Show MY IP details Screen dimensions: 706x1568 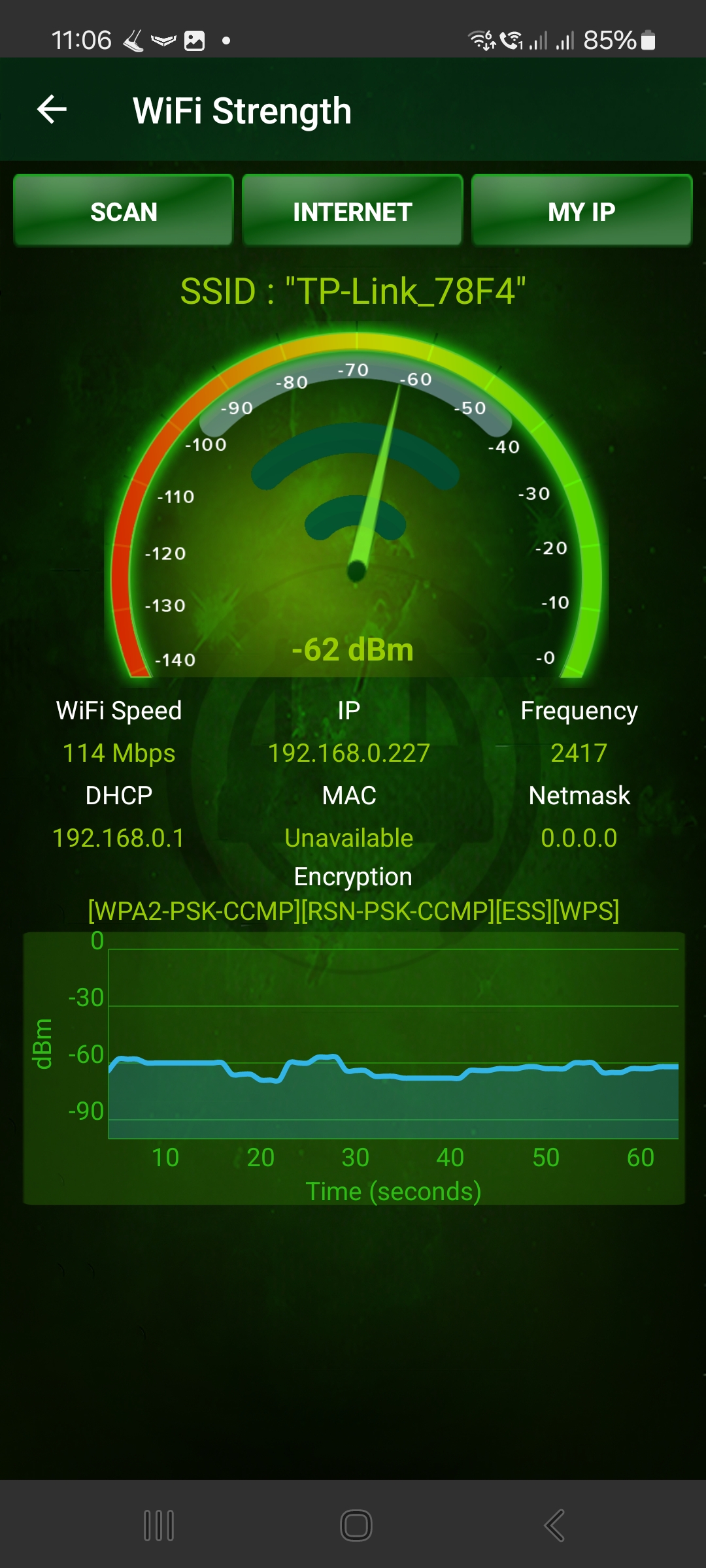click(x=581, y=211)
